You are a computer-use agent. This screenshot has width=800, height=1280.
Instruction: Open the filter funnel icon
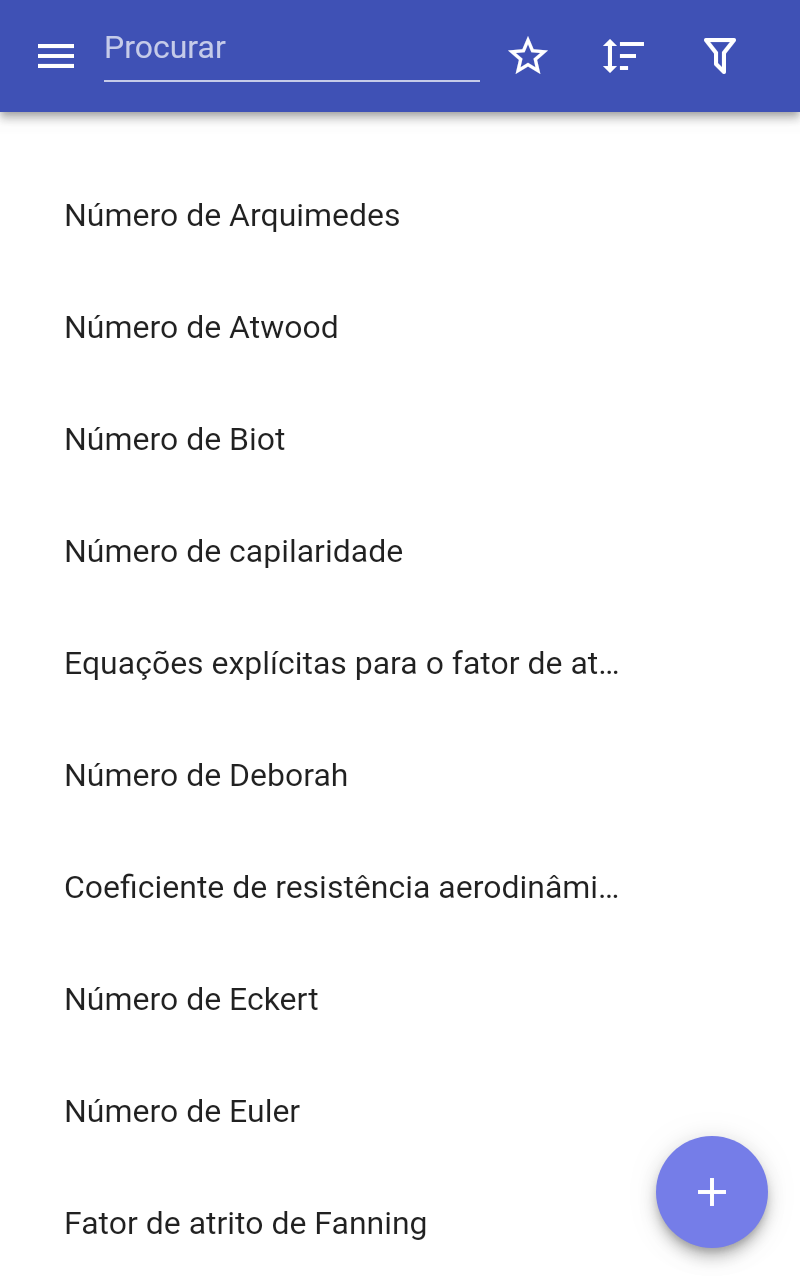click(720, 56)
